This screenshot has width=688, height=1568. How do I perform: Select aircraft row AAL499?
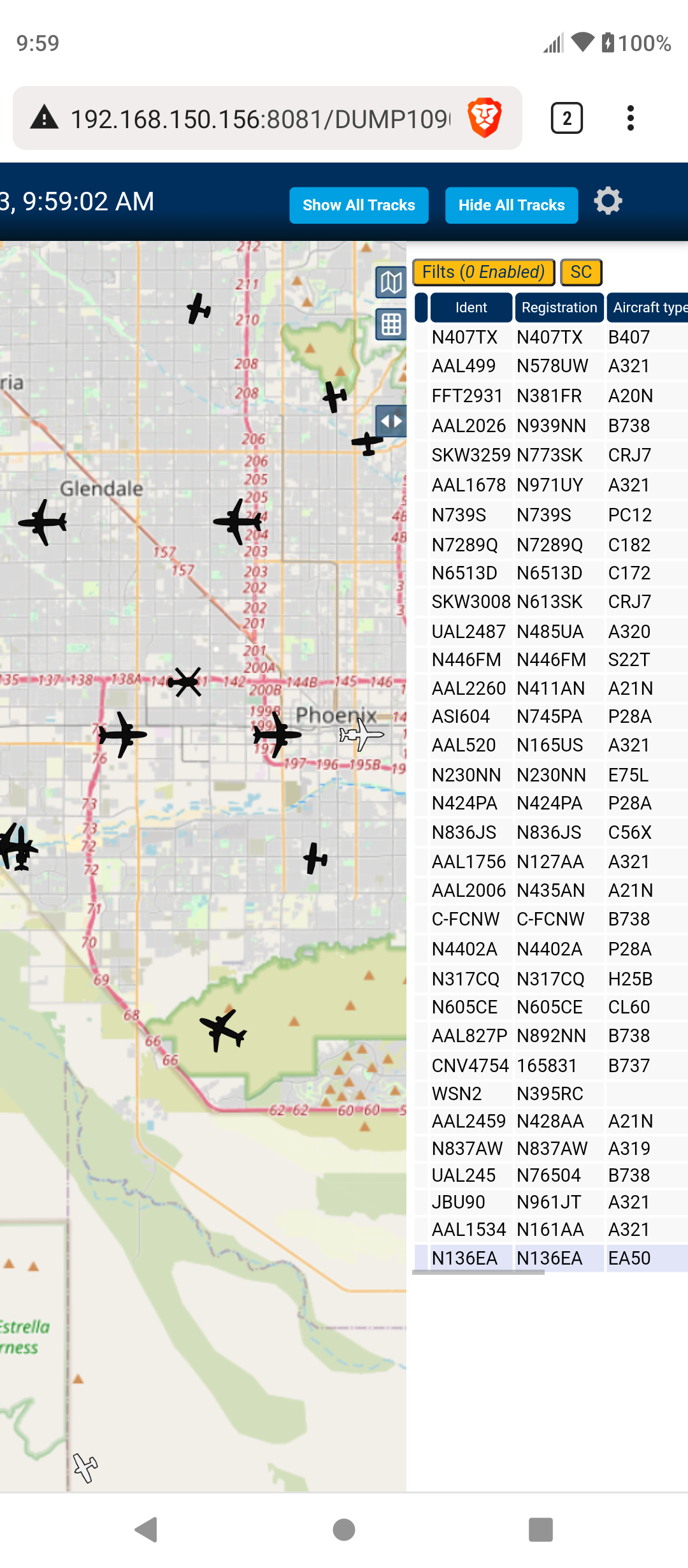(x=551, y=366)
